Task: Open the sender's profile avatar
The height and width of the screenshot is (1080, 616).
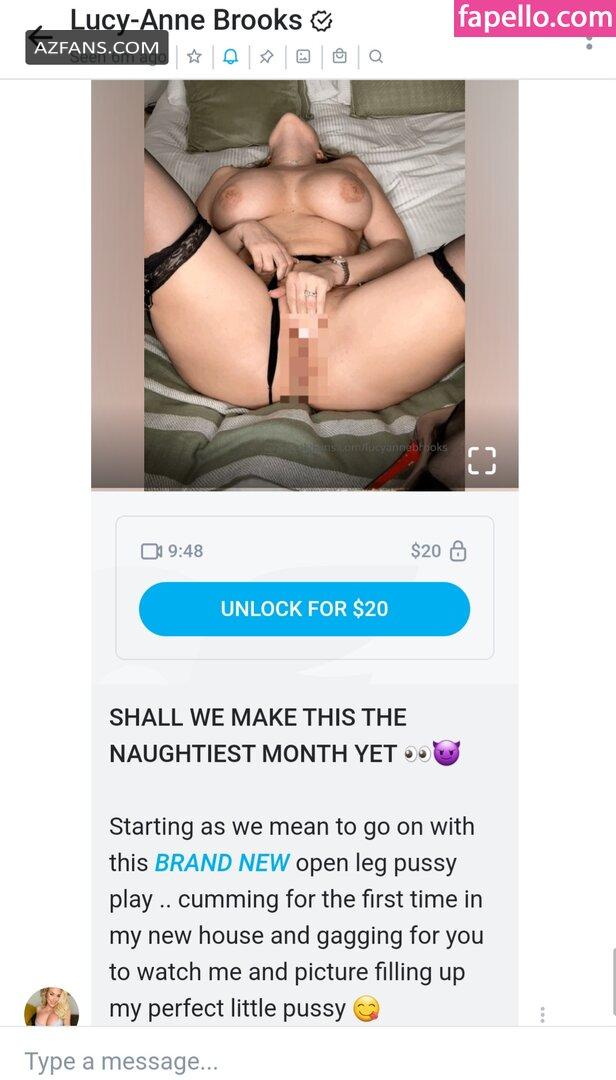Action: [51, 1006]
